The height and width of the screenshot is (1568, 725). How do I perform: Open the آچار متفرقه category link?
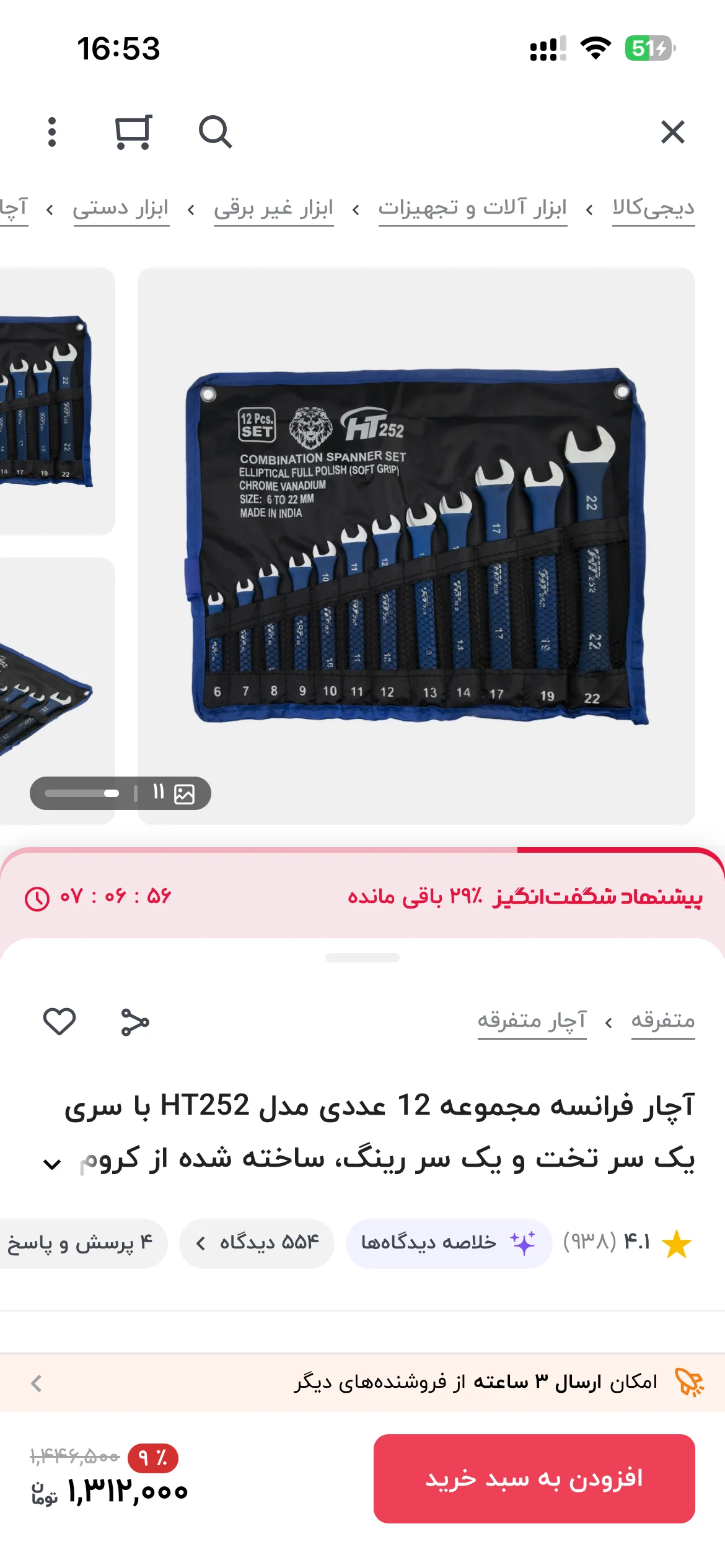(x=532, y=1021)
